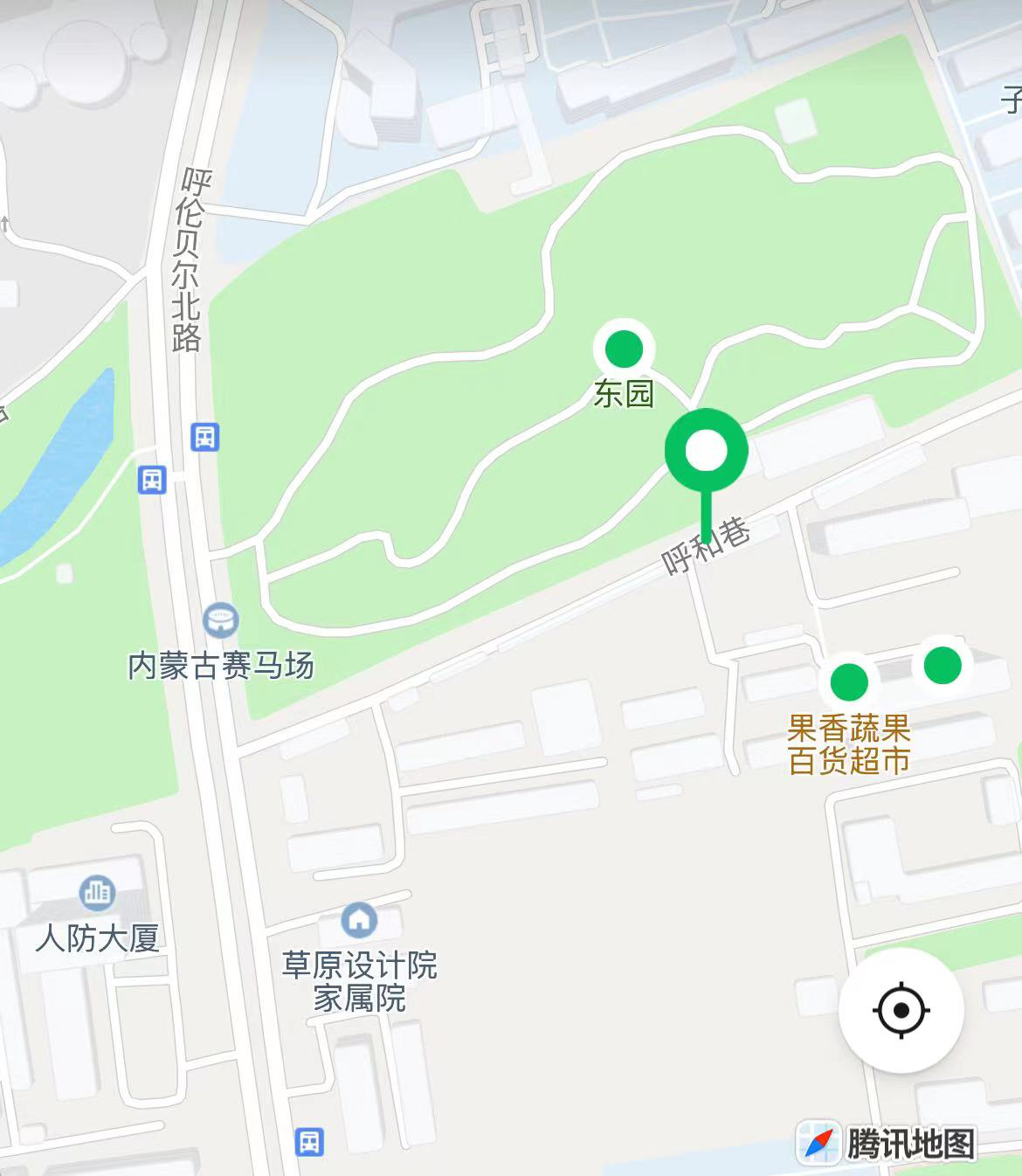1022x1176 pixels.
Task: Open the 内蒙古赛马场 point of interest
Action: pos(221,621)
